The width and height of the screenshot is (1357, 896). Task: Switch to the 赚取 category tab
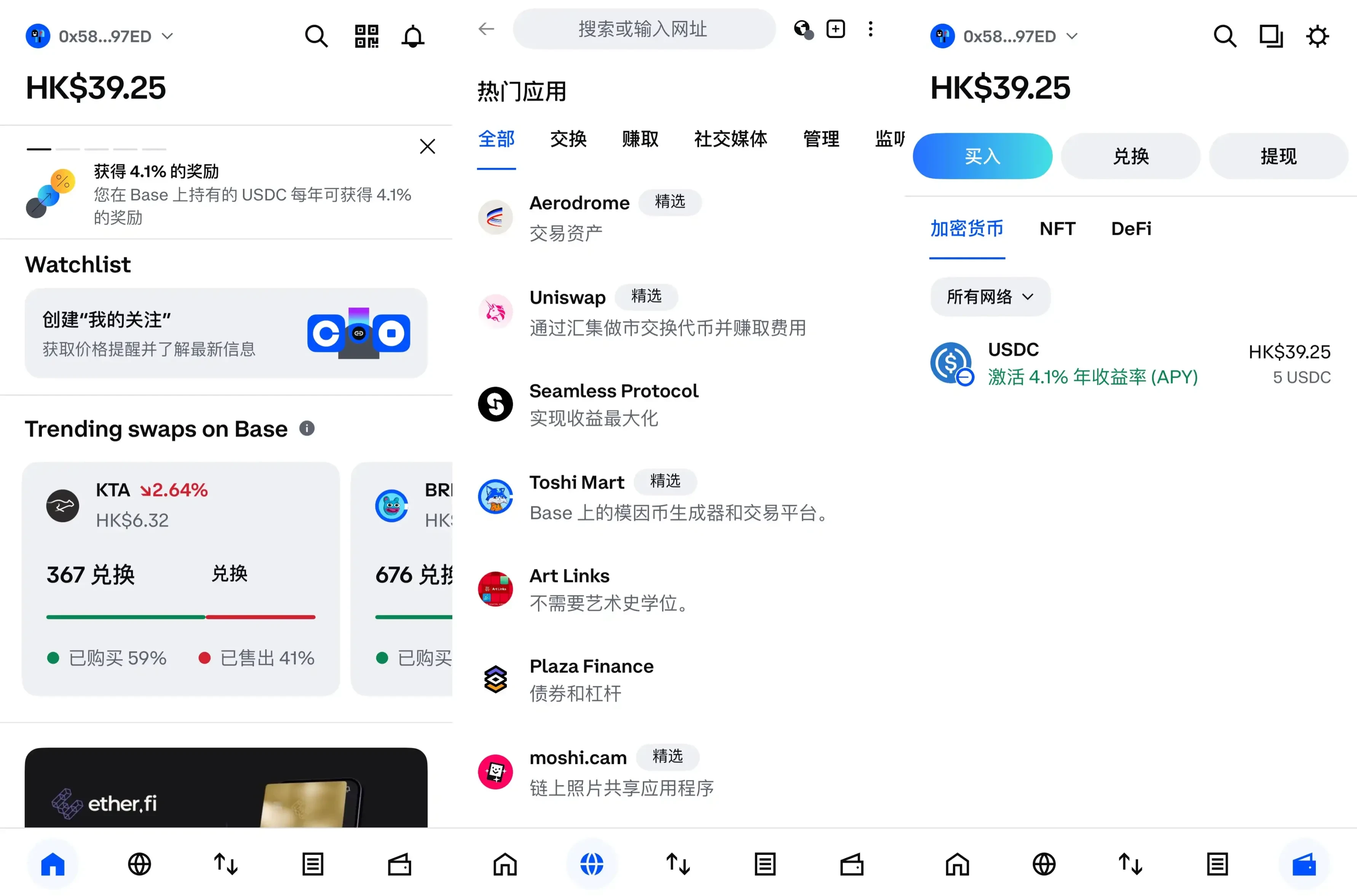pyautogui.click(x=640, y=139)
